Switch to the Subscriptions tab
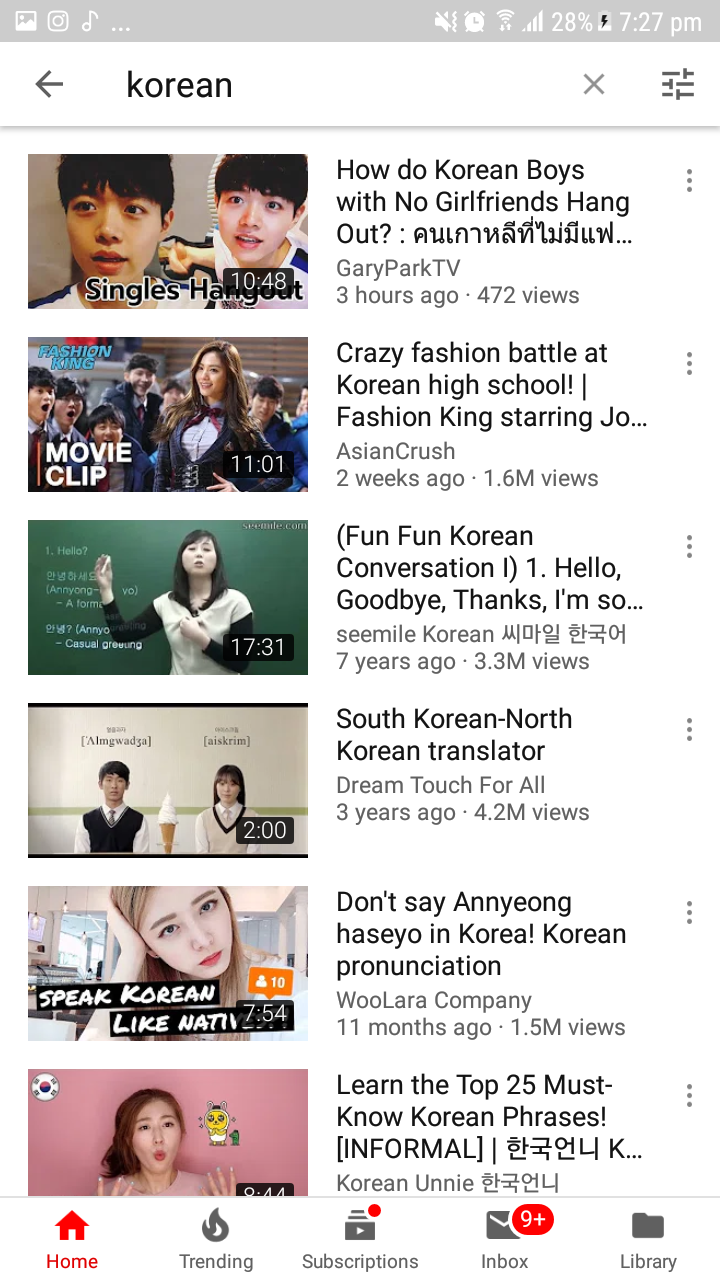The image size is (720, 1280). click(360, 1240)
